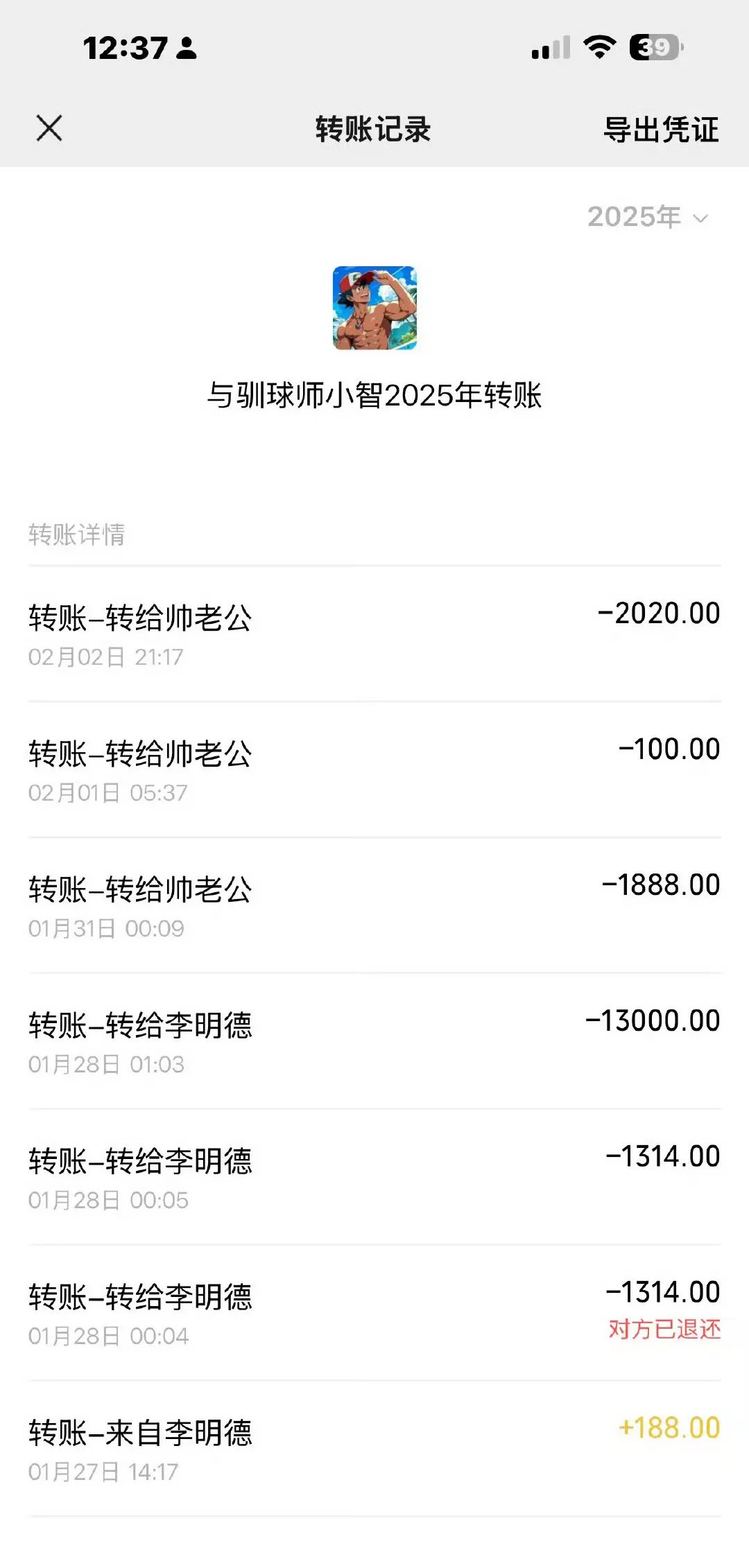The image size is (749, 1568).
Task: Open the 2025年 year dropdown
Action: coord(648,217)
